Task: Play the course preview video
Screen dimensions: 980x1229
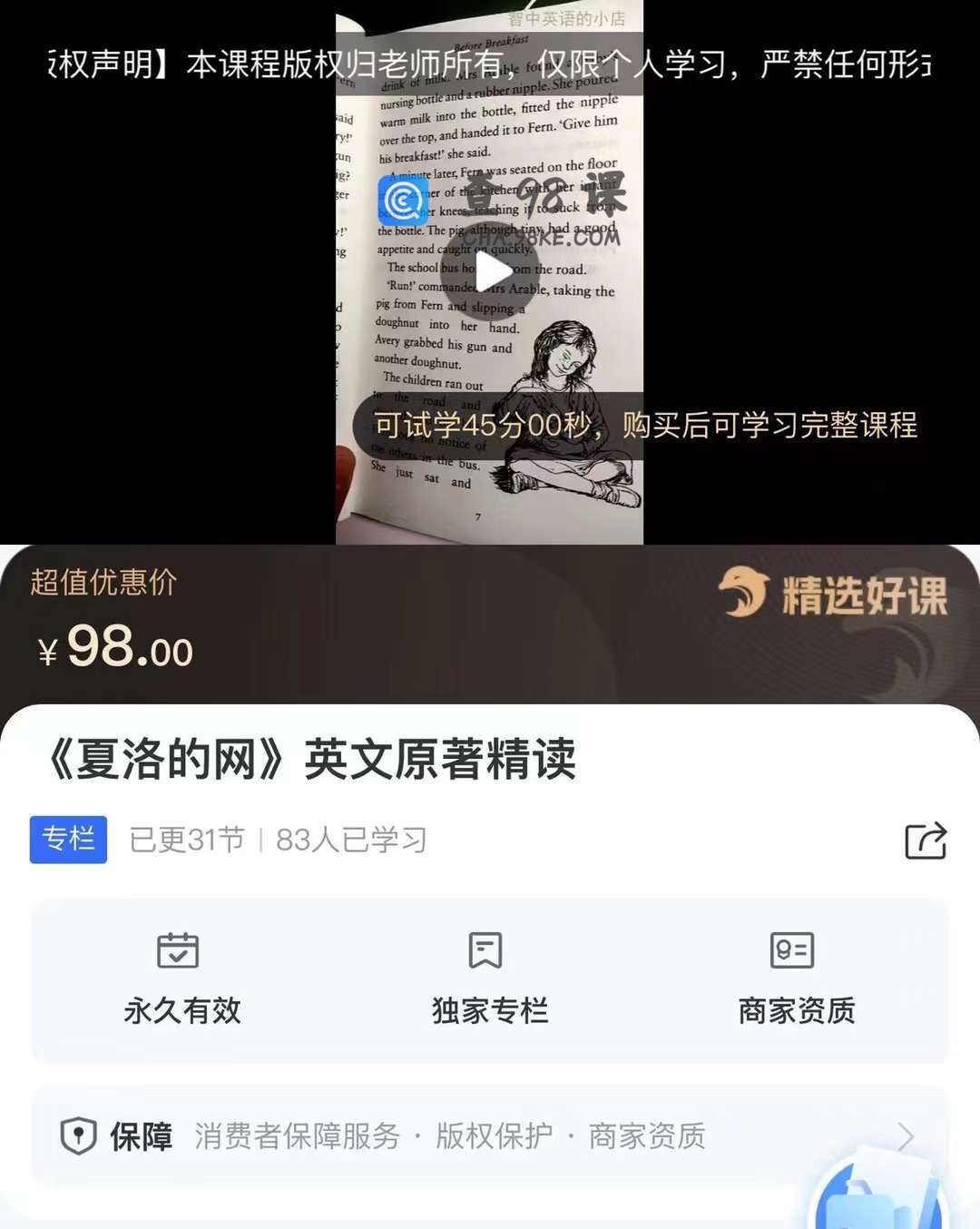Action: click(493, 271)
